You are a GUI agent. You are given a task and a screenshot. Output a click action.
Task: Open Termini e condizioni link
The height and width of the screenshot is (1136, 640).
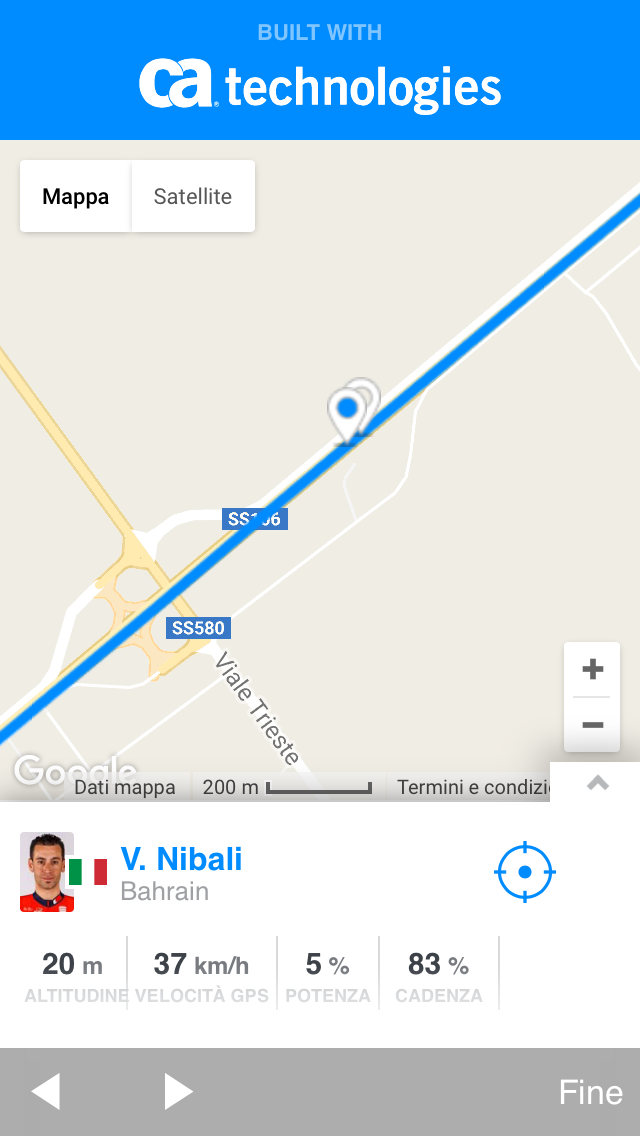pyautogui.click(x=473, y=788)
